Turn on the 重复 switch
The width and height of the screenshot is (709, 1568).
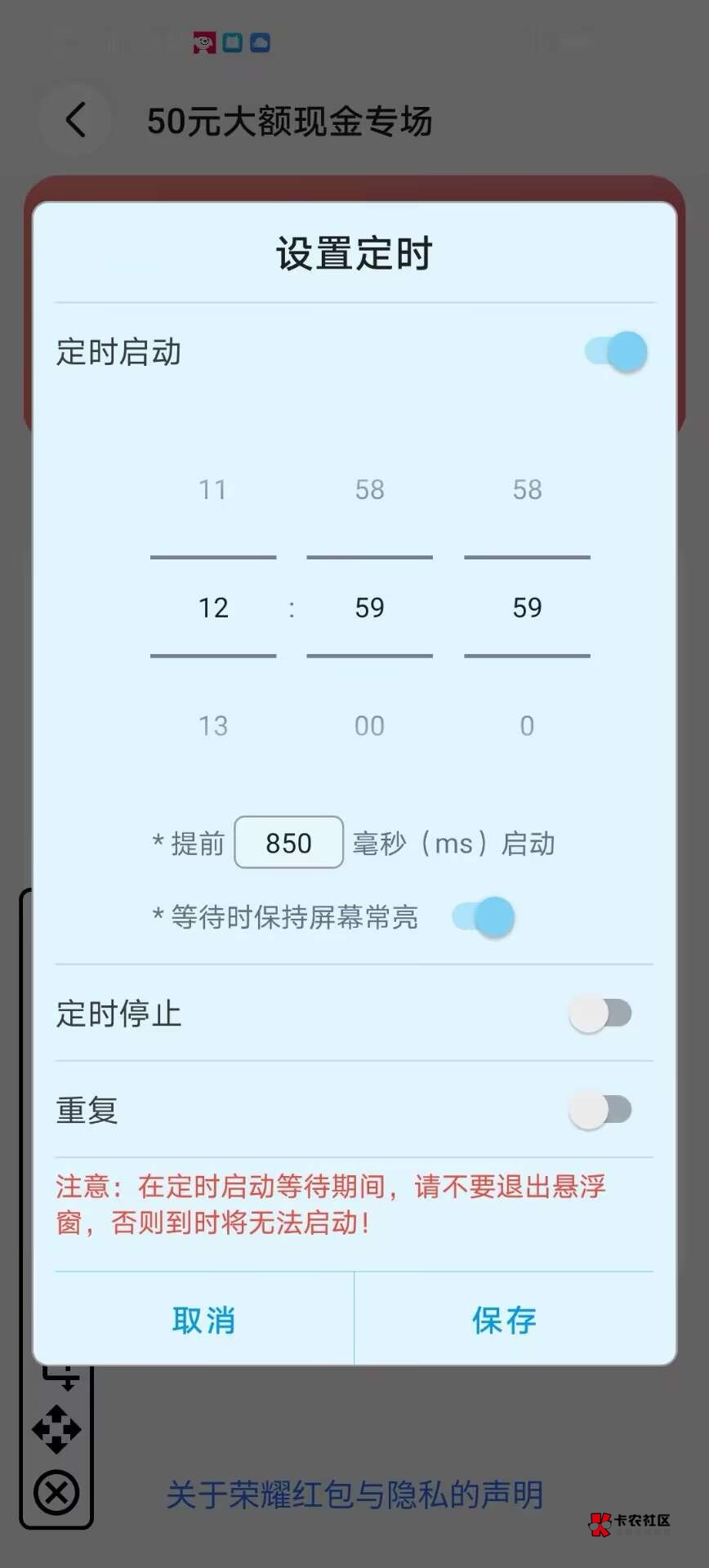600,1110
